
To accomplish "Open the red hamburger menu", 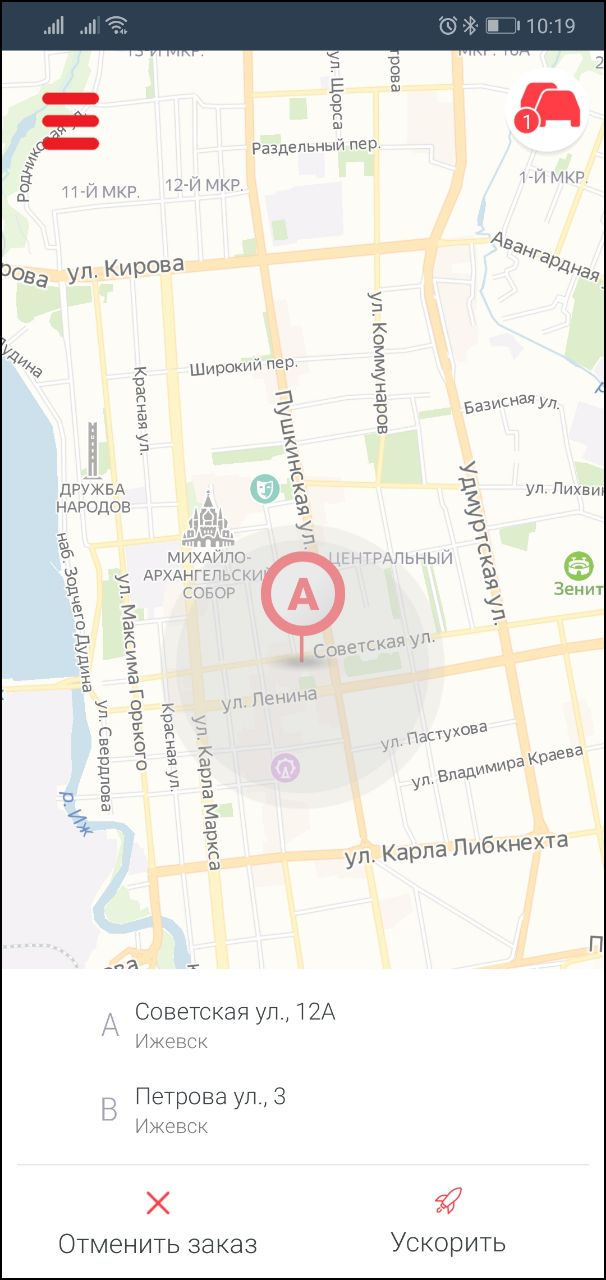I will [x=70, y=121].
